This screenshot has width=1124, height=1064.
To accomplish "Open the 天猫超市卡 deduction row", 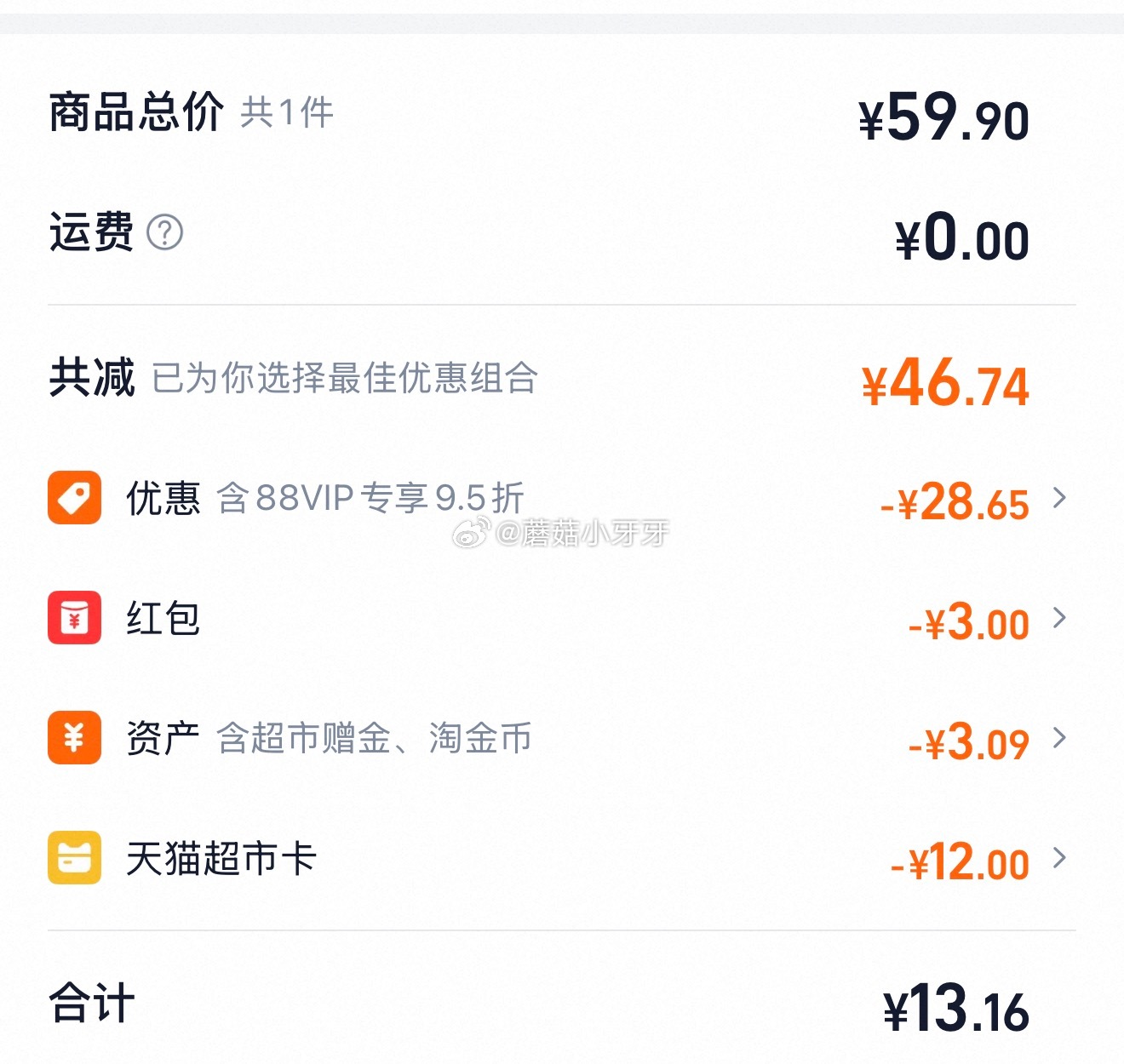I will 1058,858.
